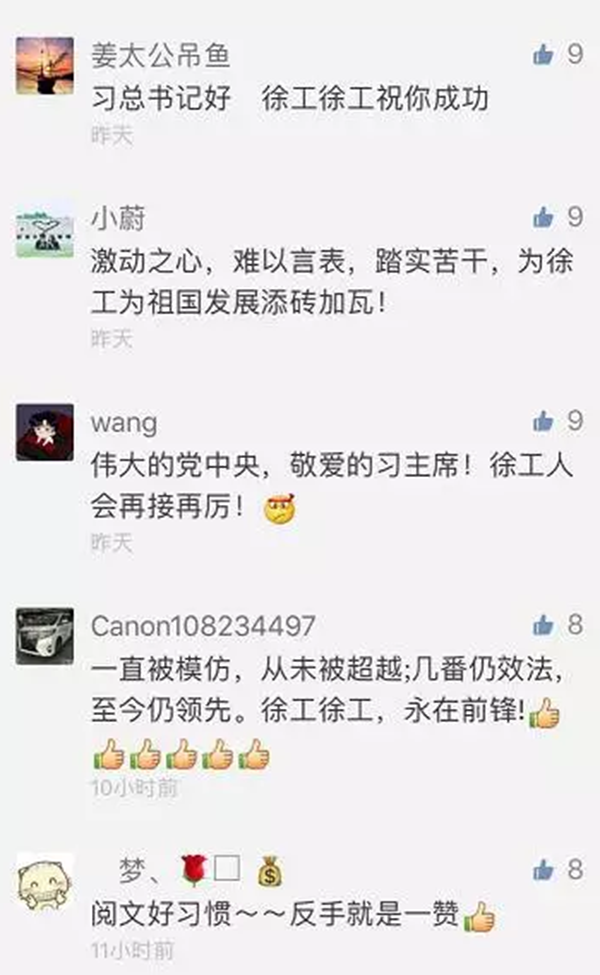Like the comment by 姜太公吊鱼
600x975 pixels.
point(543,55)
